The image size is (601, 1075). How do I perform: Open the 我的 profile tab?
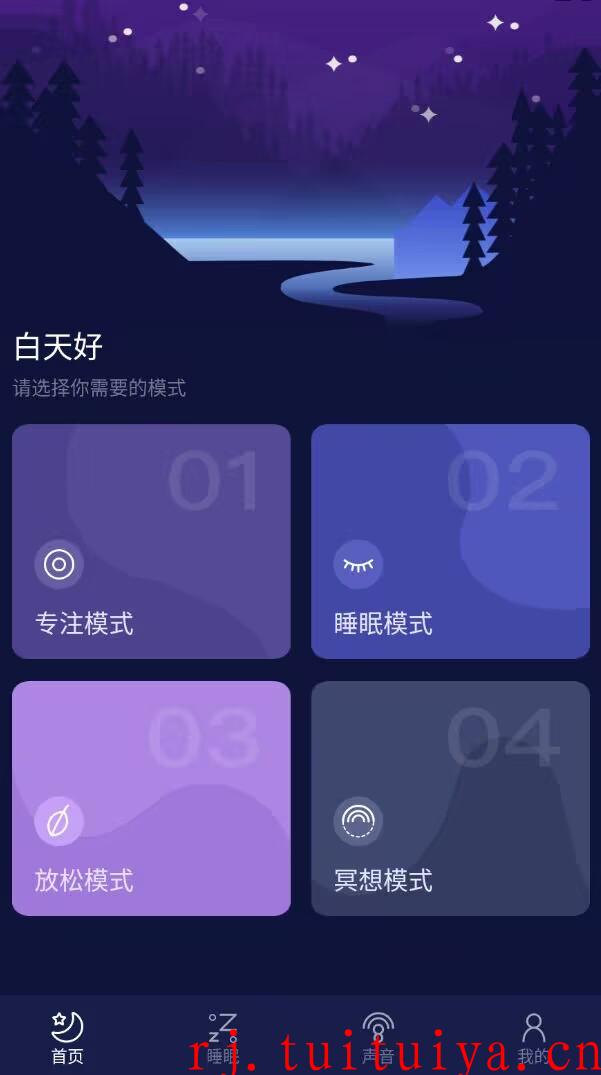(533, 1038)
